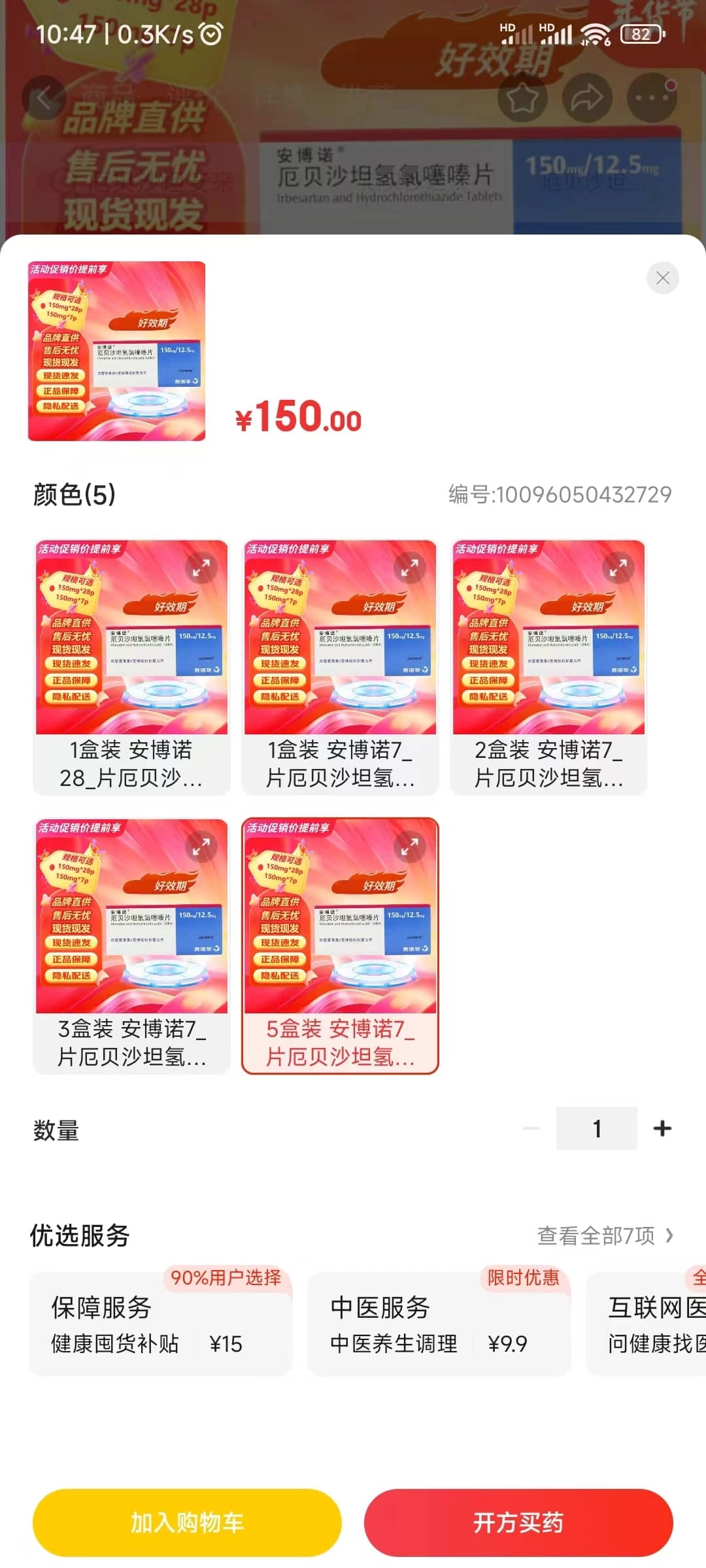
Task: Add the 保障服务 健康囤货补贴 service
Action: 160,1324
